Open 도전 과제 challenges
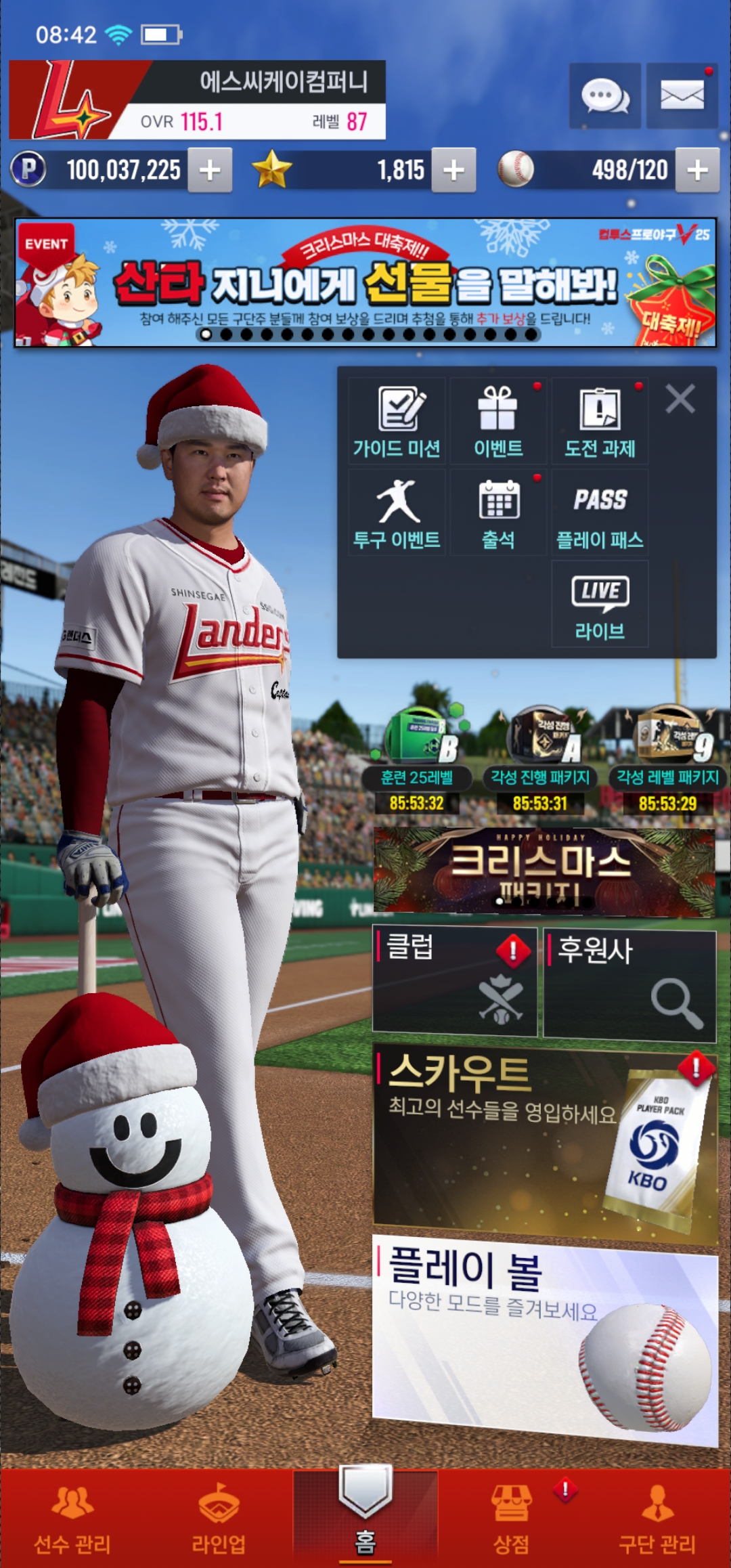The image size is (731, 1568). click(x=600, y=421)
